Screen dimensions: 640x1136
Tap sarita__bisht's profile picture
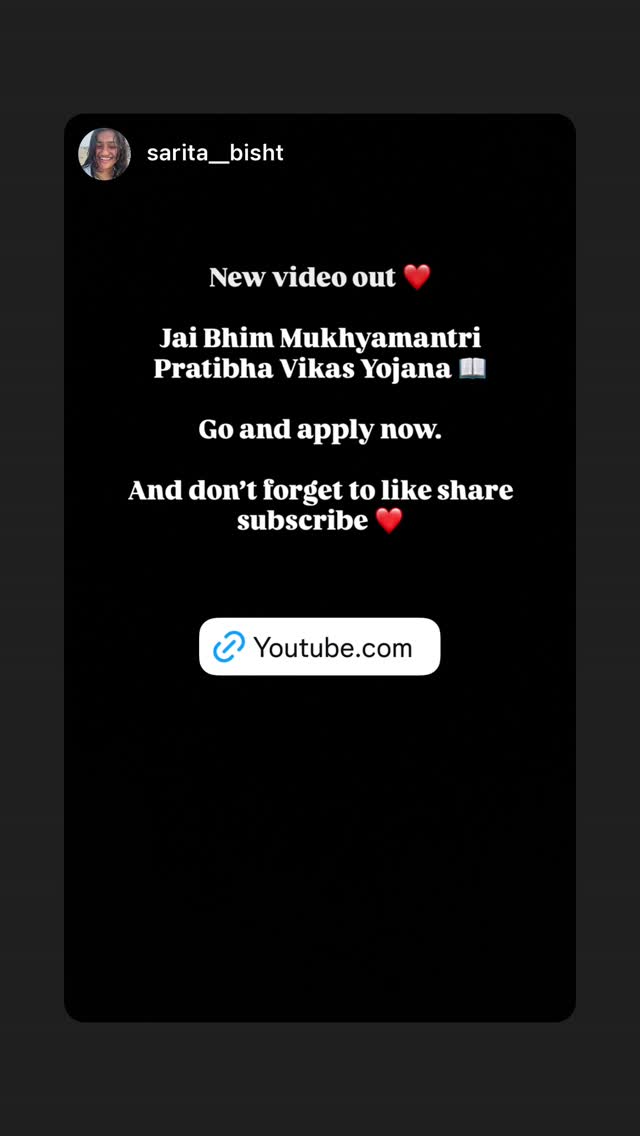105,154
